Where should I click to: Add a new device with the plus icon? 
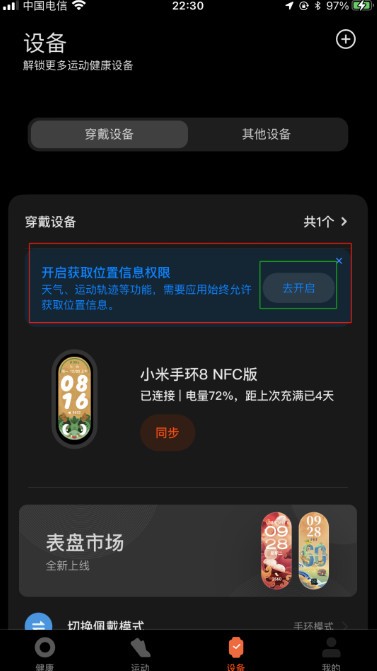345,40
